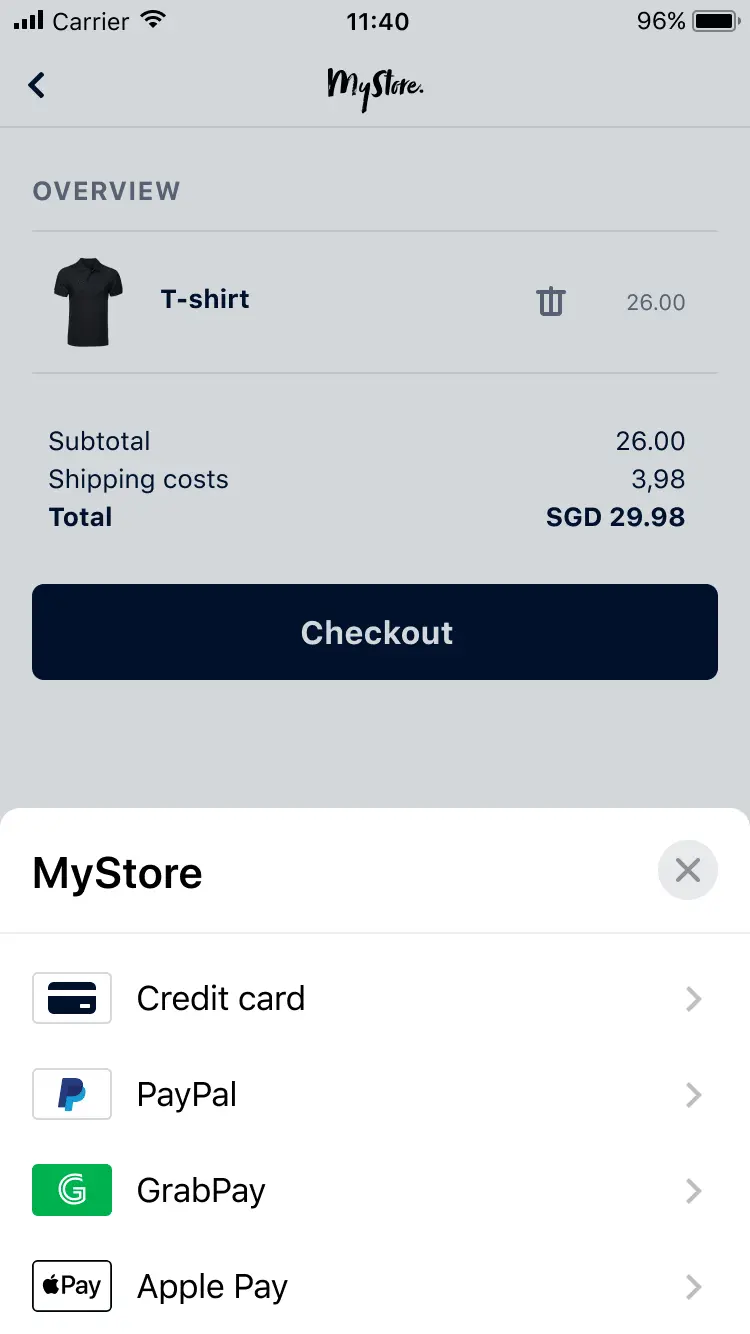Delete T-shirt using the trash icon
Viewport: 750px width, 1334px height.
tap(550, 301)
